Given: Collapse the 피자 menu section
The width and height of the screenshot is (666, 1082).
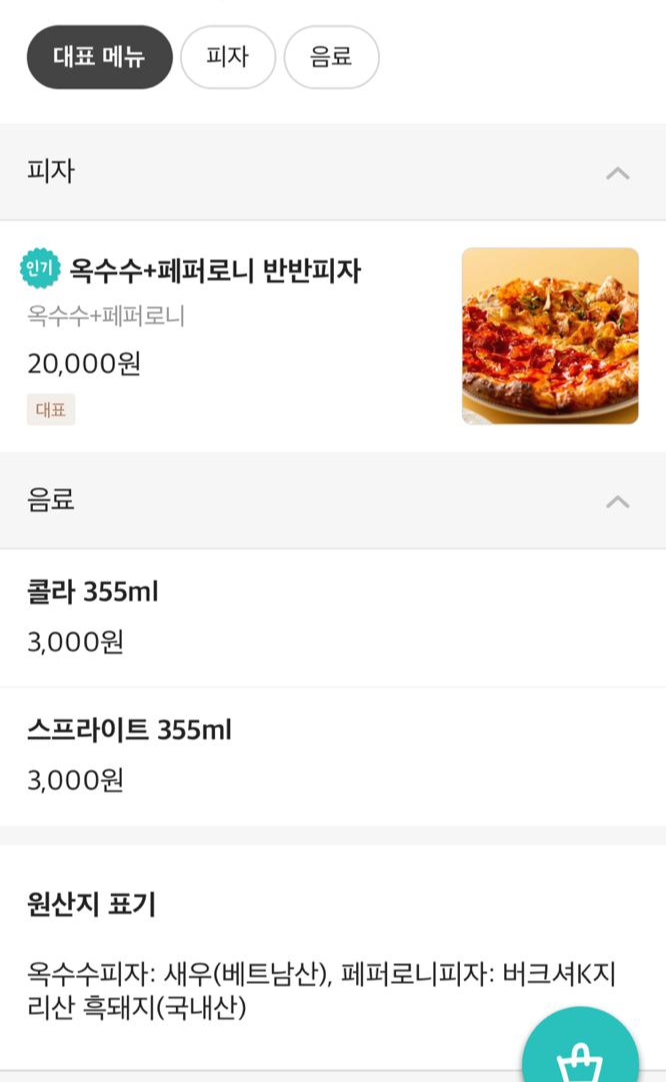Looking at the screenshot, I should point(618,173).
